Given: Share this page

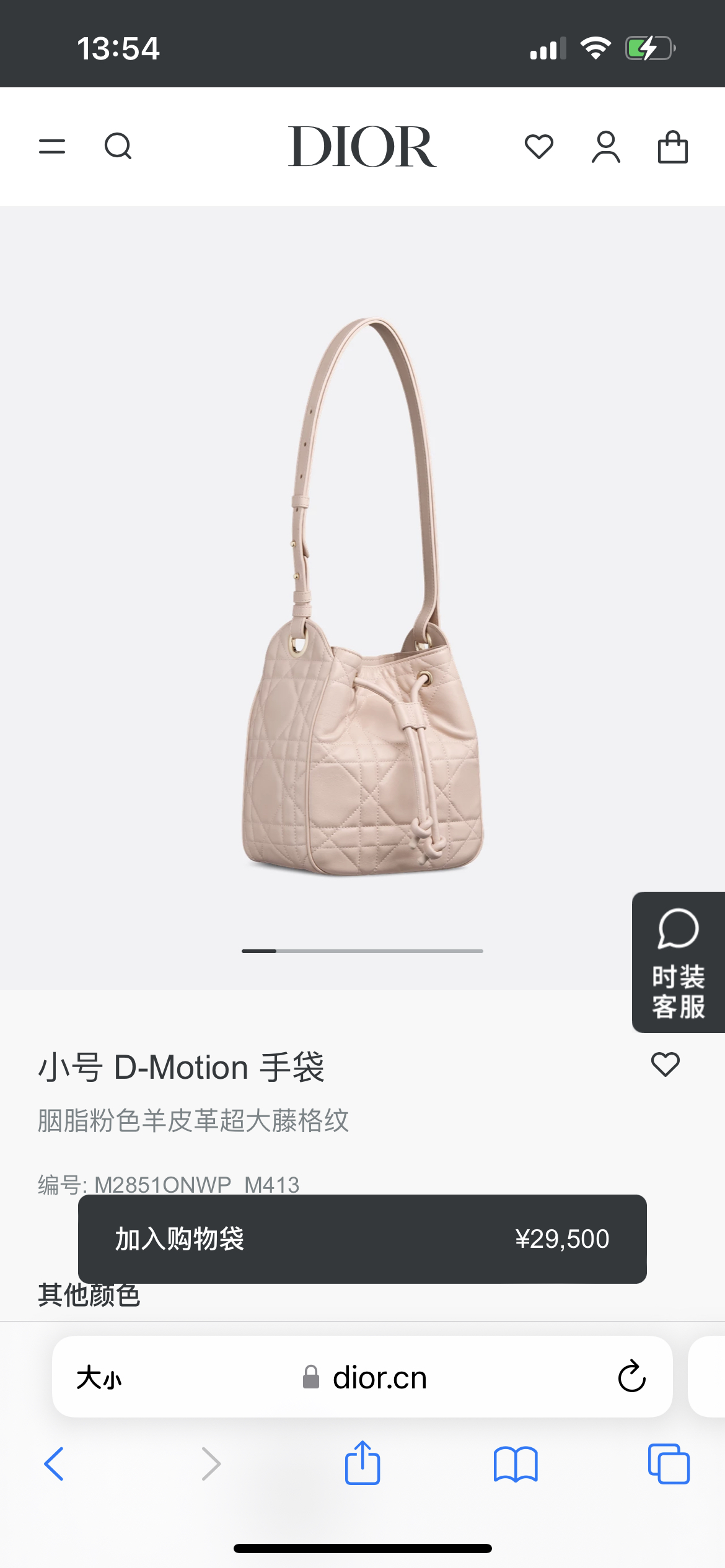Looking at the screenshot, I should 362,1463.
